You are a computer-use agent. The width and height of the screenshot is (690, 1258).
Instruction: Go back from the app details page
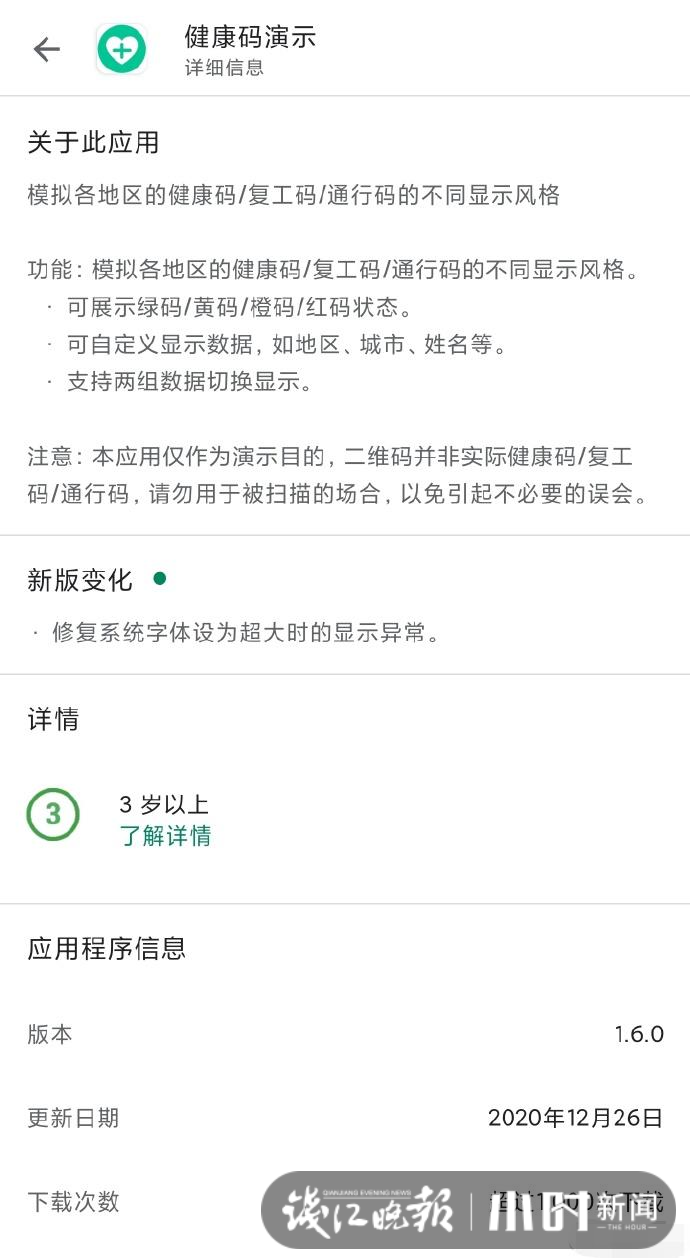click(x=46, y=49)
